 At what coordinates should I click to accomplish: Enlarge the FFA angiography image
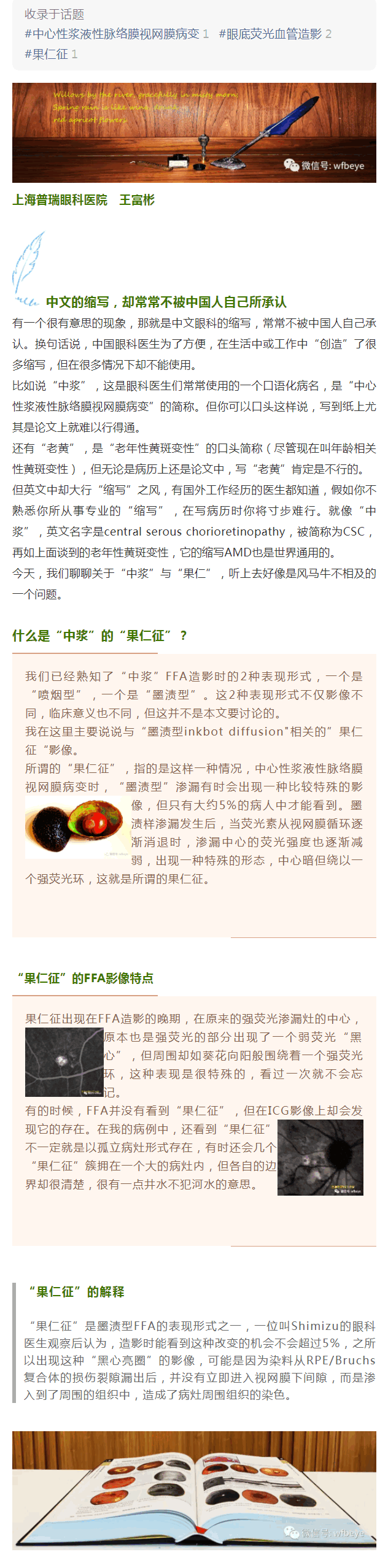click(x=64, y=1063)
